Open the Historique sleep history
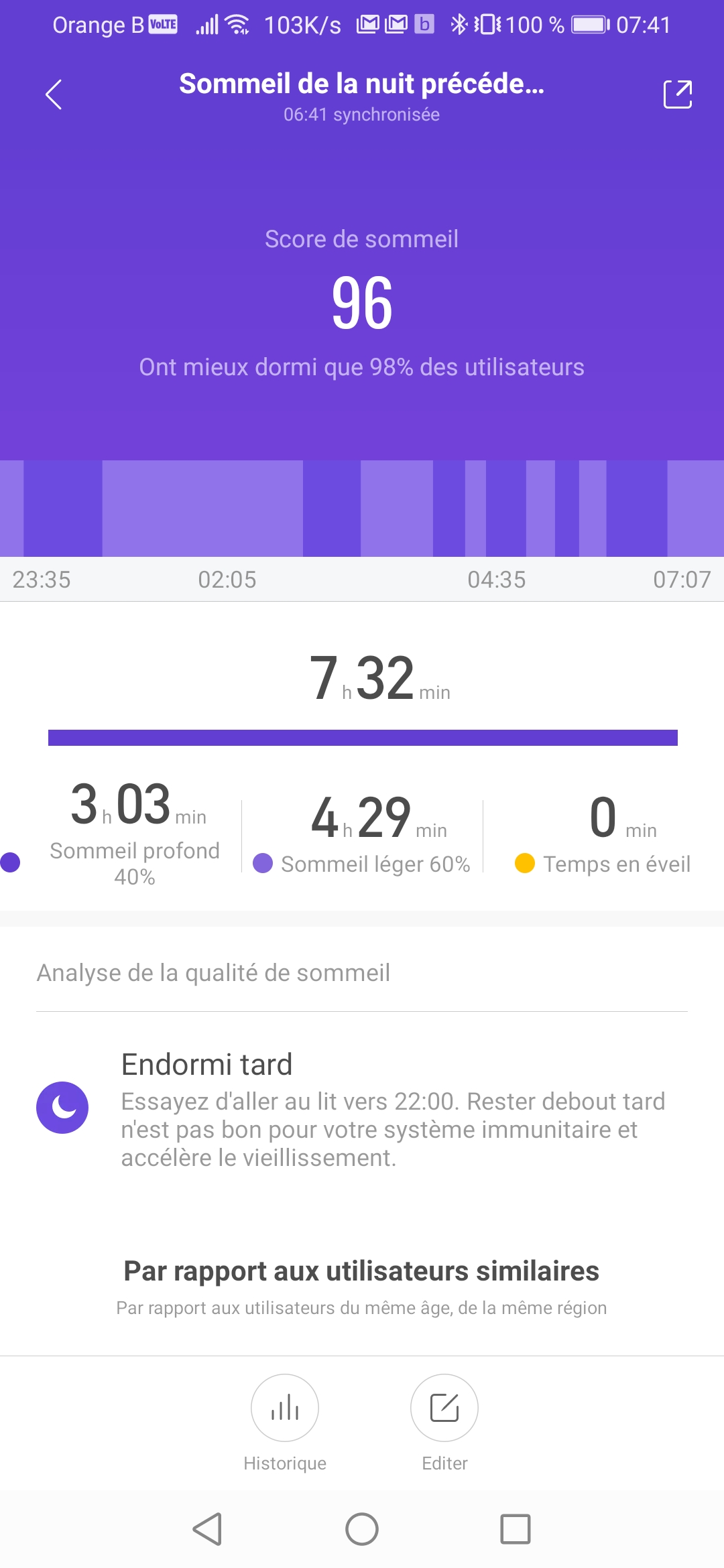The width and height of the screenshot is (724, 1568). coord(285,1408)
